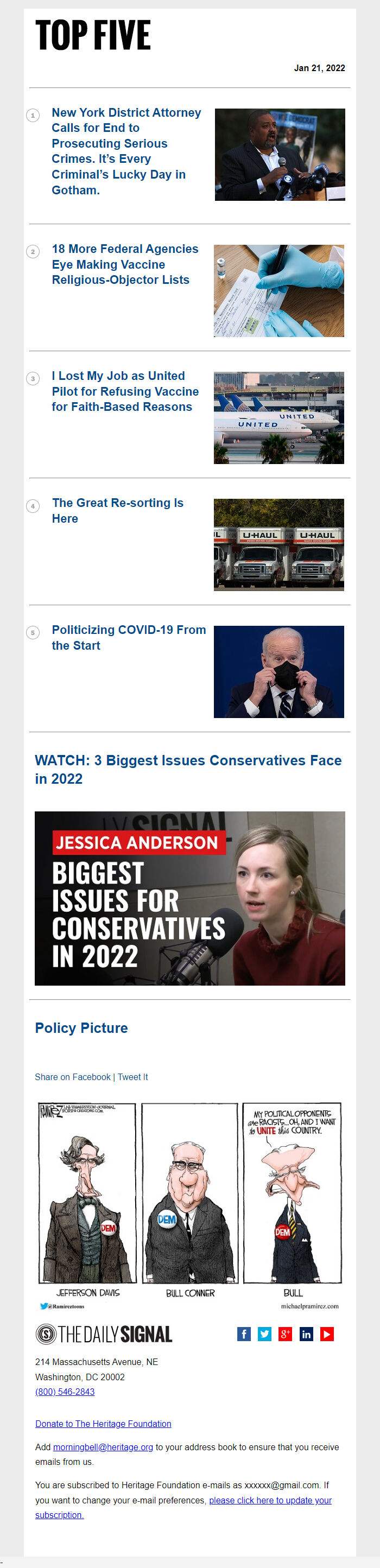Open WATCH: 3 Biggest Issues headline link
Viewport: 380px width, 1568px height.
[188, 769]
